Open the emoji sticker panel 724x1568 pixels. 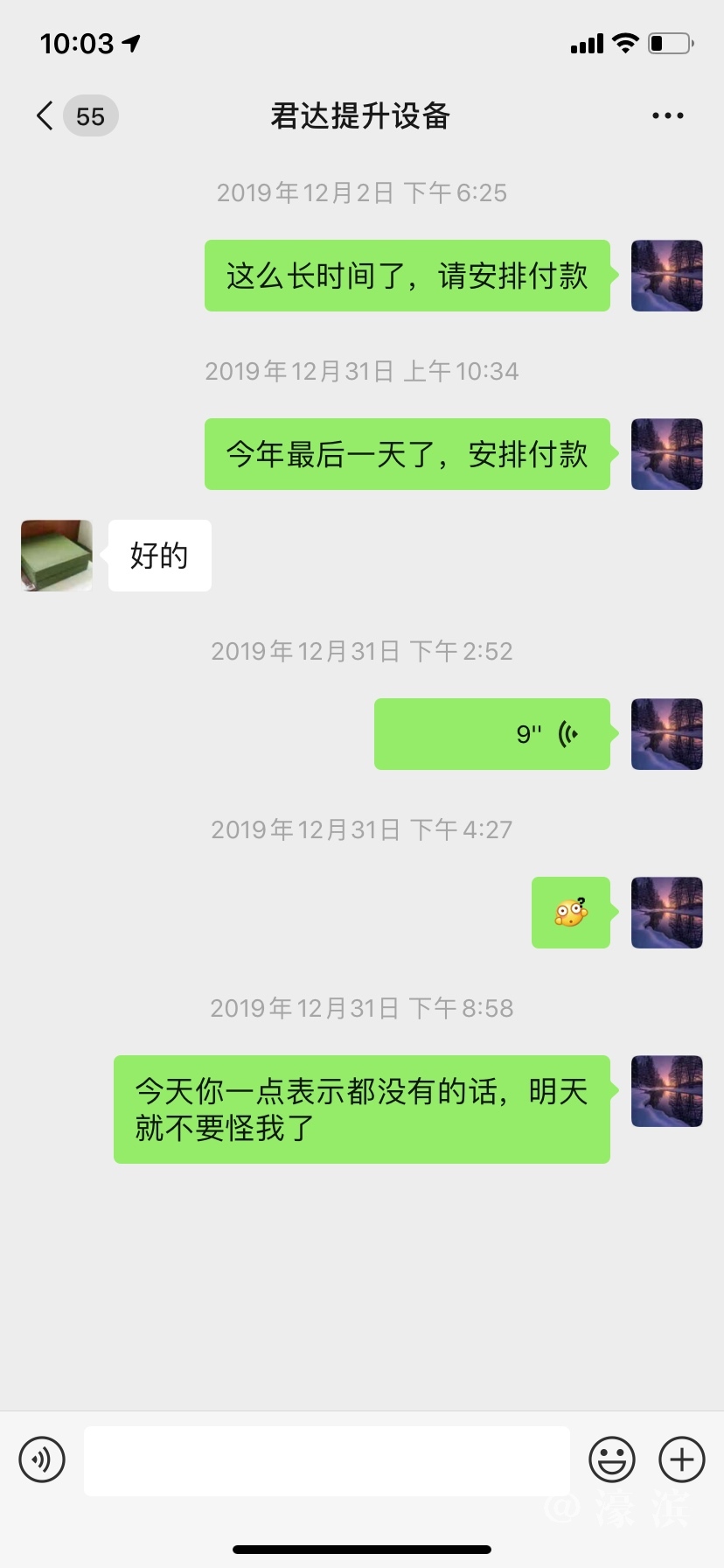[611, 1459]
